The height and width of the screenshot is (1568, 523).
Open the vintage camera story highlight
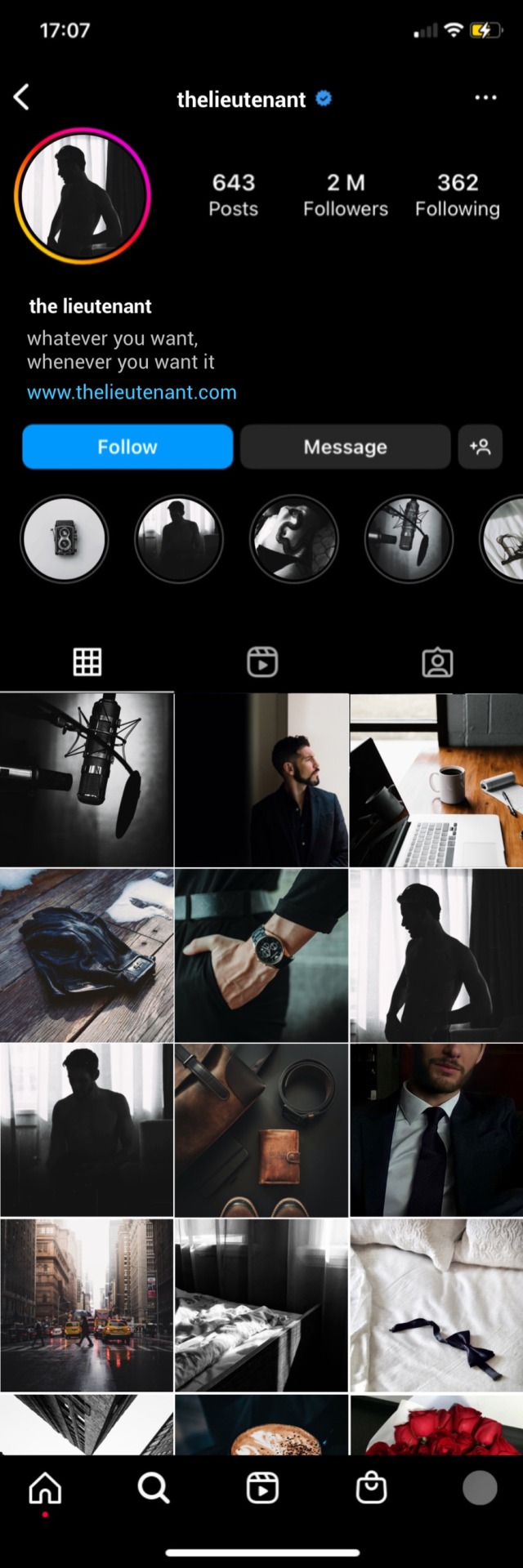coord(64,539)
